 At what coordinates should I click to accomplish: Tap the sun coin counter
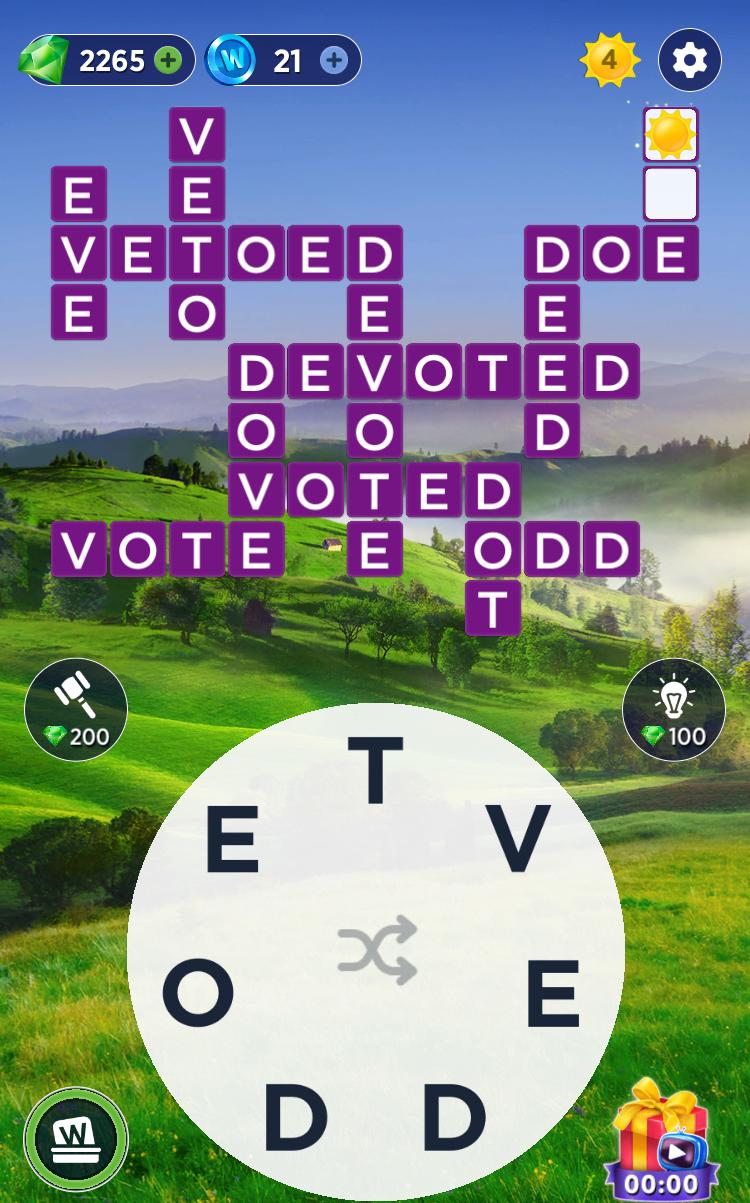click(609, 61)
